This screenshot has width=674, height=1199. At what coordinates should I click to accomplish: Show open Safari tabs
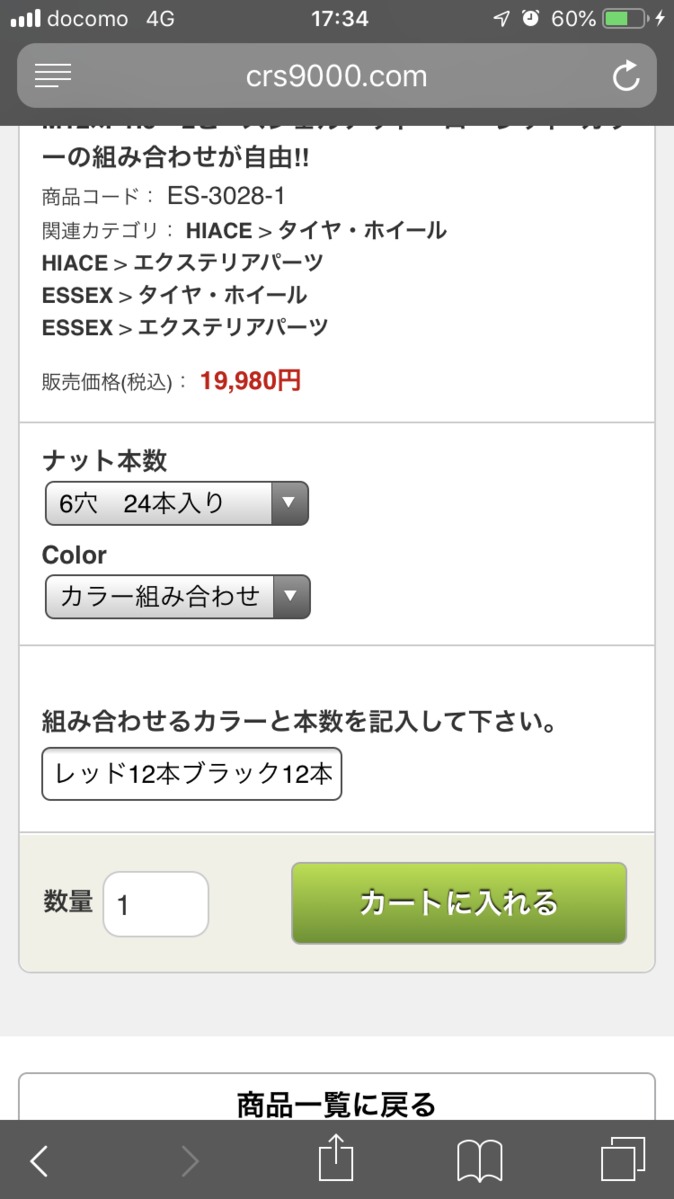(622, 1161)
